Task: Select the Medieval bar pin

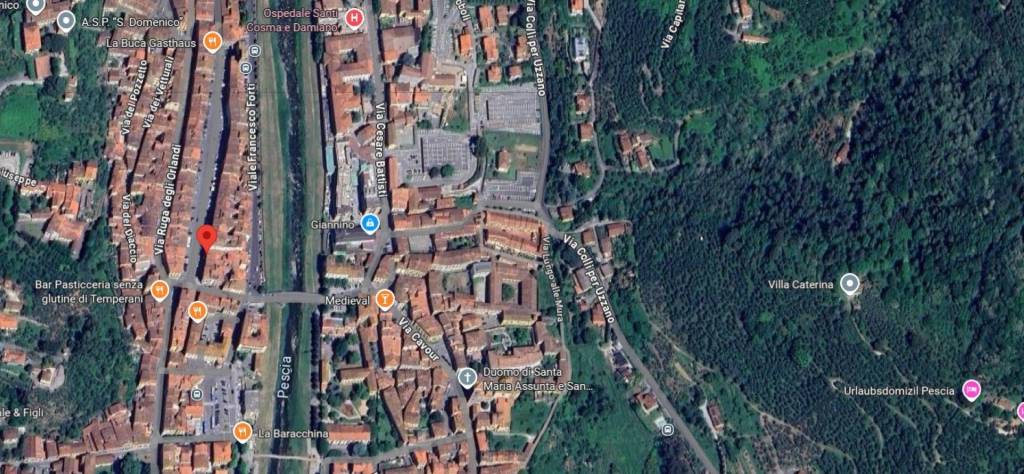Action: point(385,299)
